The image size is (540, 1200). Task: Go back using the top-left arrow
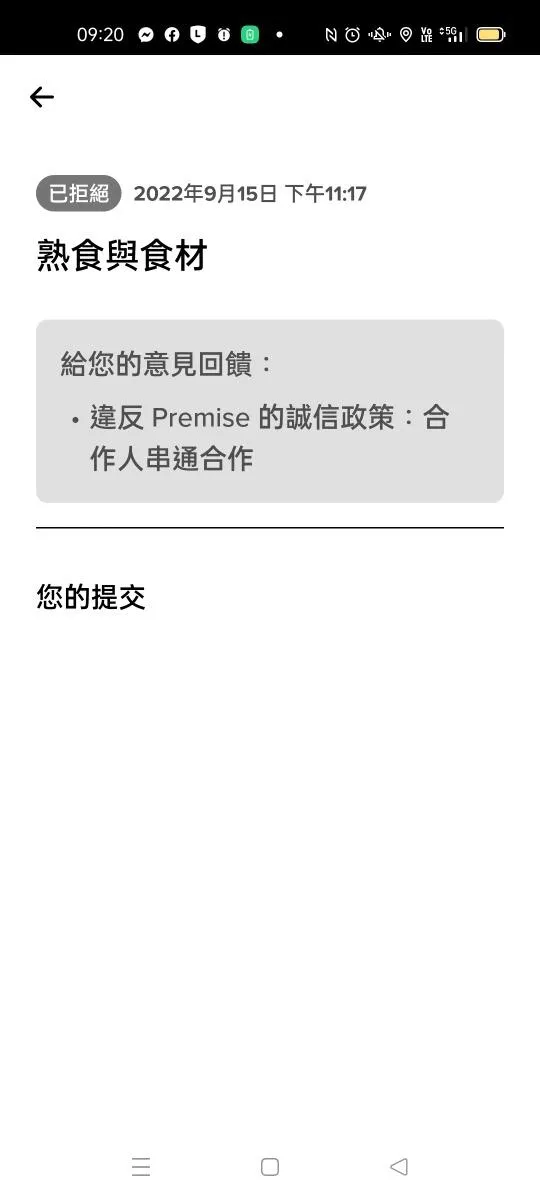(41, 97)
